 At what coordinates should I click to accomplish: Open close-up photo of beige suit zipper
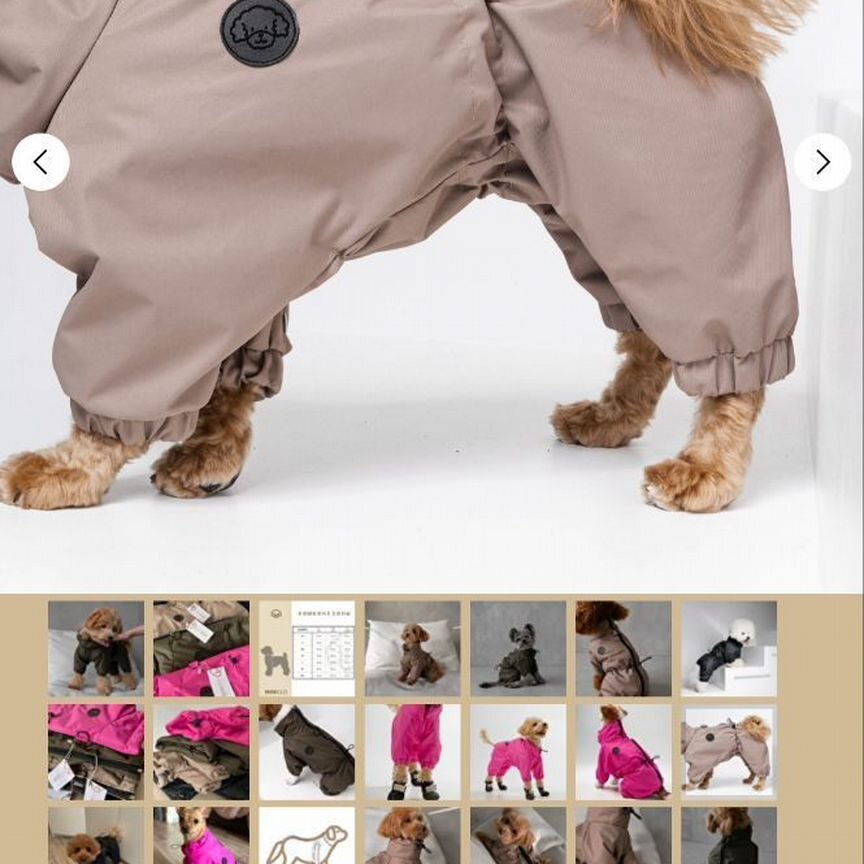click(x=623, y=648)
